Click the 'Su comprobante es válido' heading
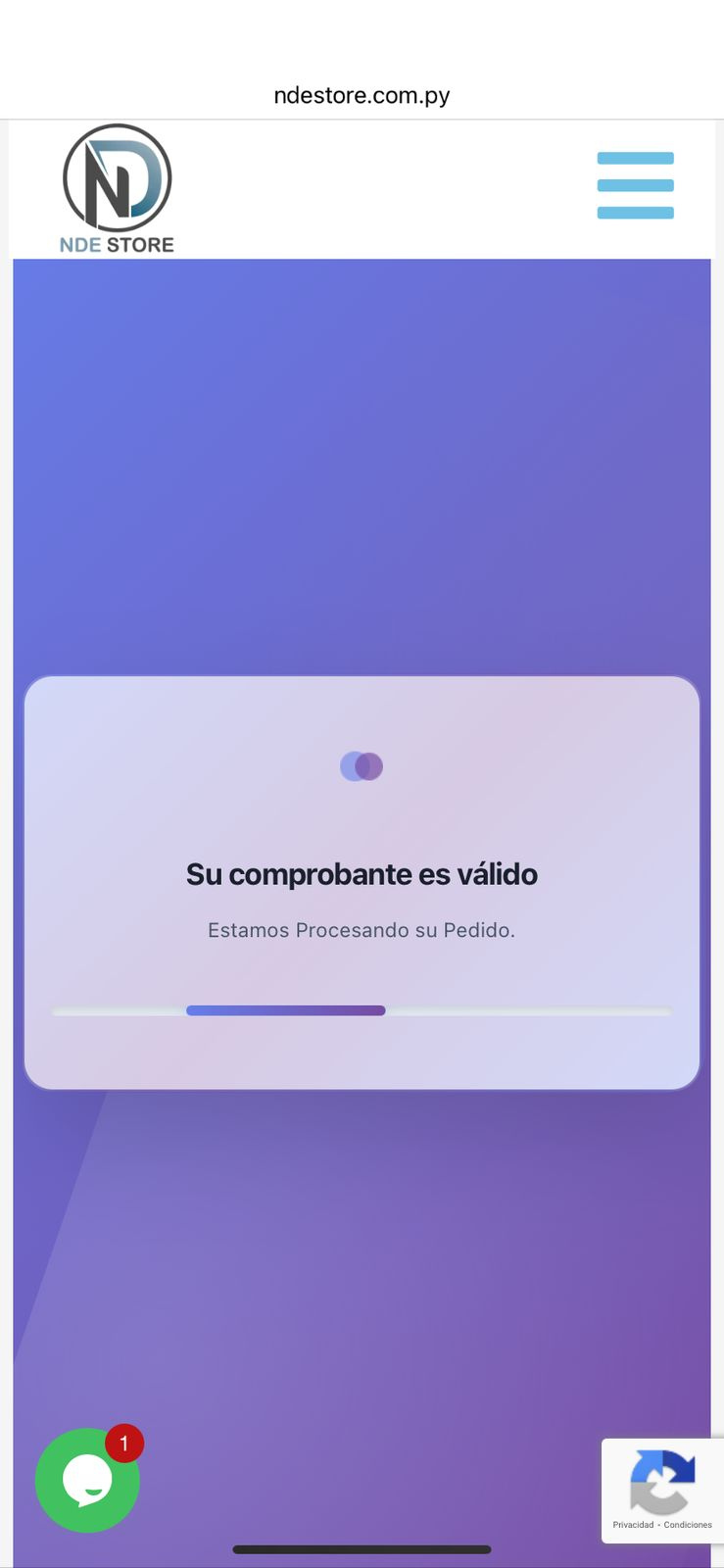The width and height of the screenshot is (724, 1568). [x=362, y=873]
